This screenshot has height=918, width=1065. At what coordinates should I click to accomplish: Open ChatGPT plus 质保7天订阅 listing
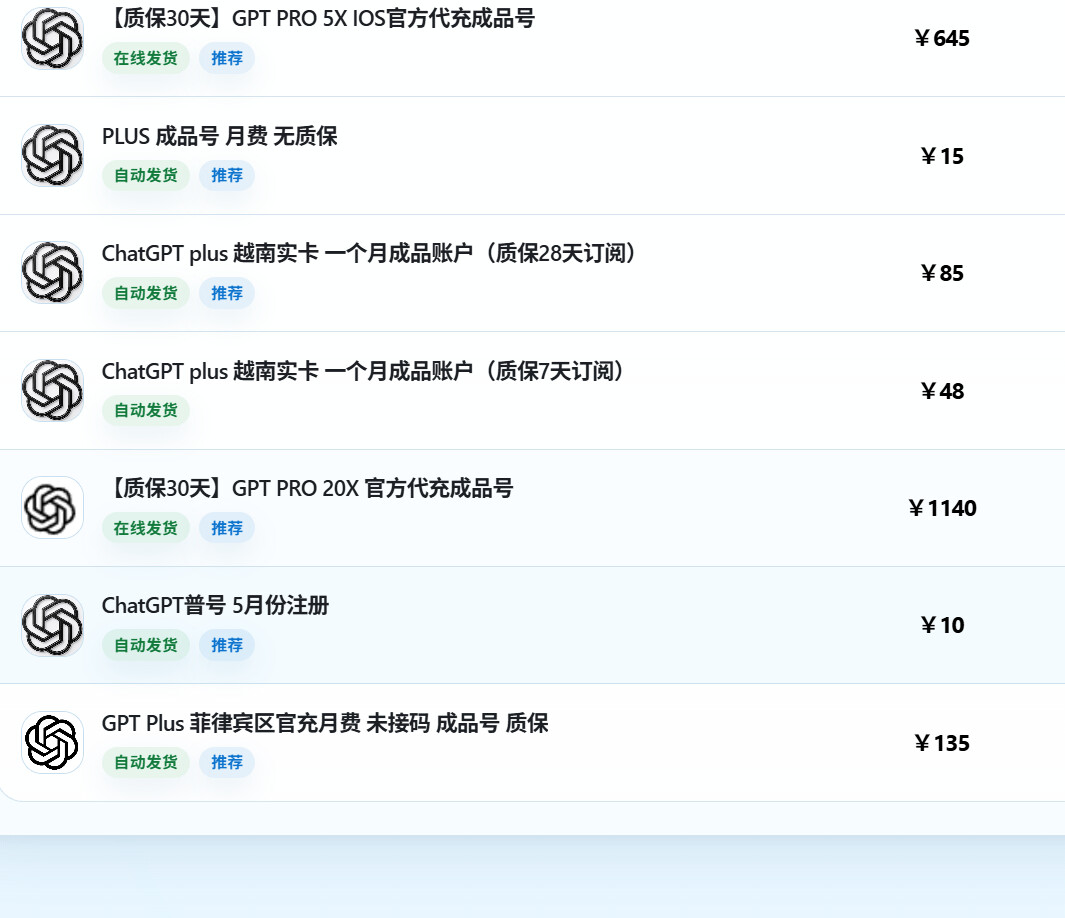tap(532, 390)
